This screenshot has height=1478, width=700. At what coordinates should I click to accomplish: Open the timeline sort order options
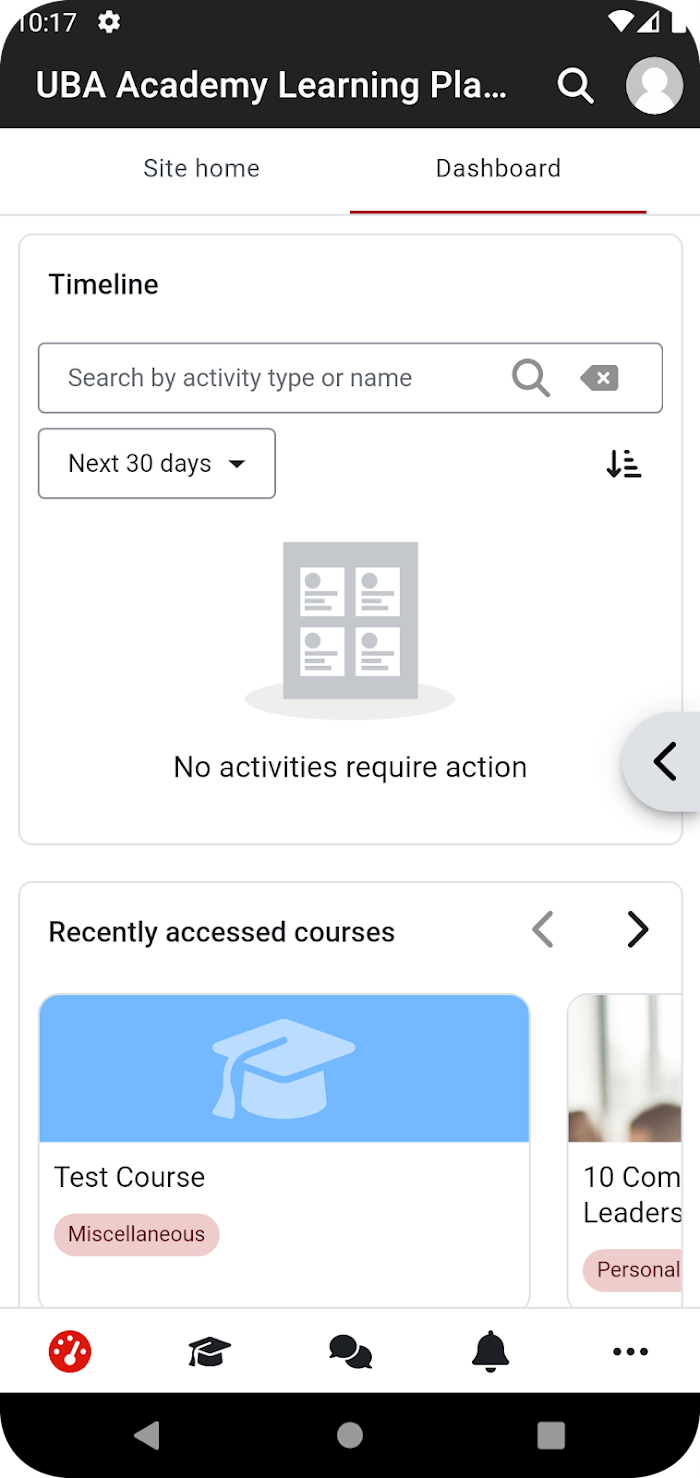point(624,463)
